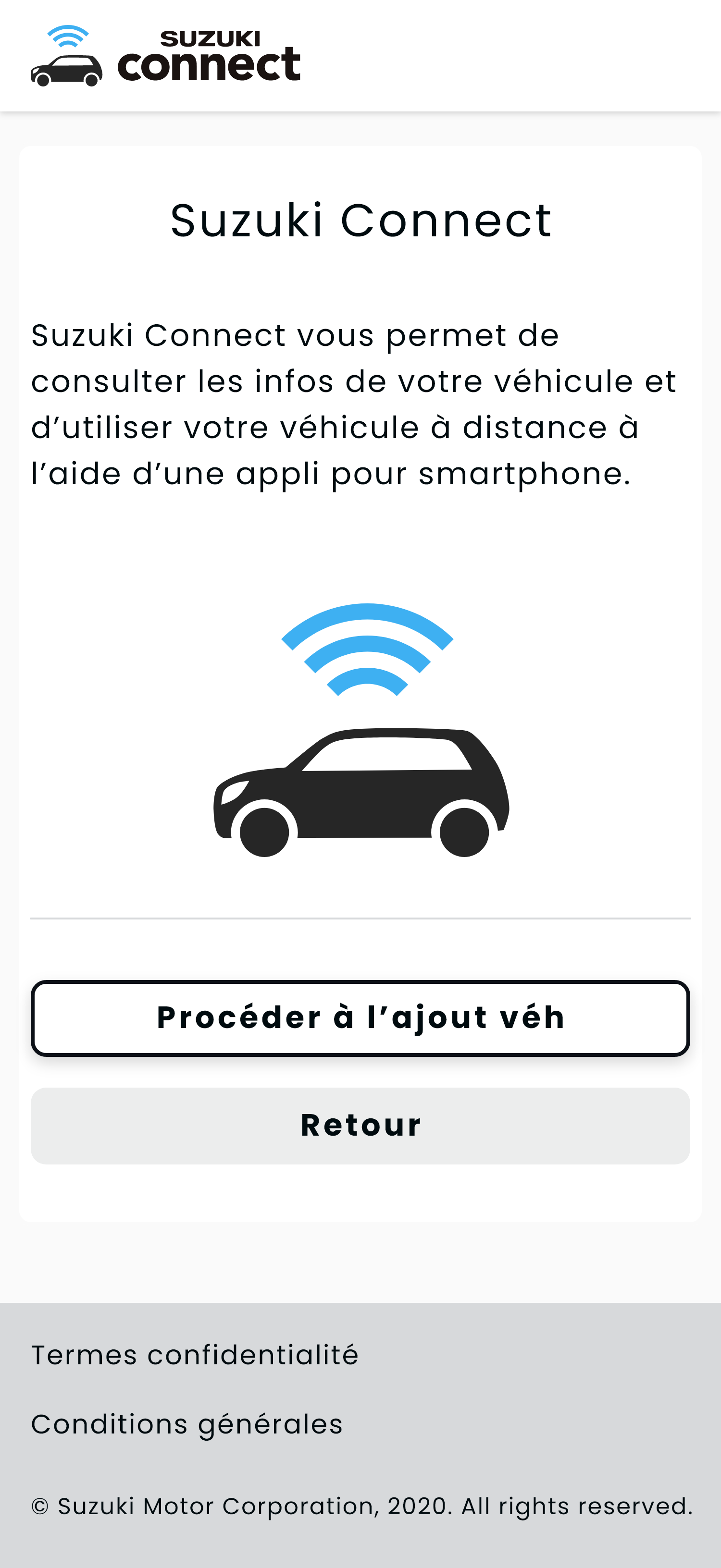Go back with the Retour button

[x=360, y=1126]
